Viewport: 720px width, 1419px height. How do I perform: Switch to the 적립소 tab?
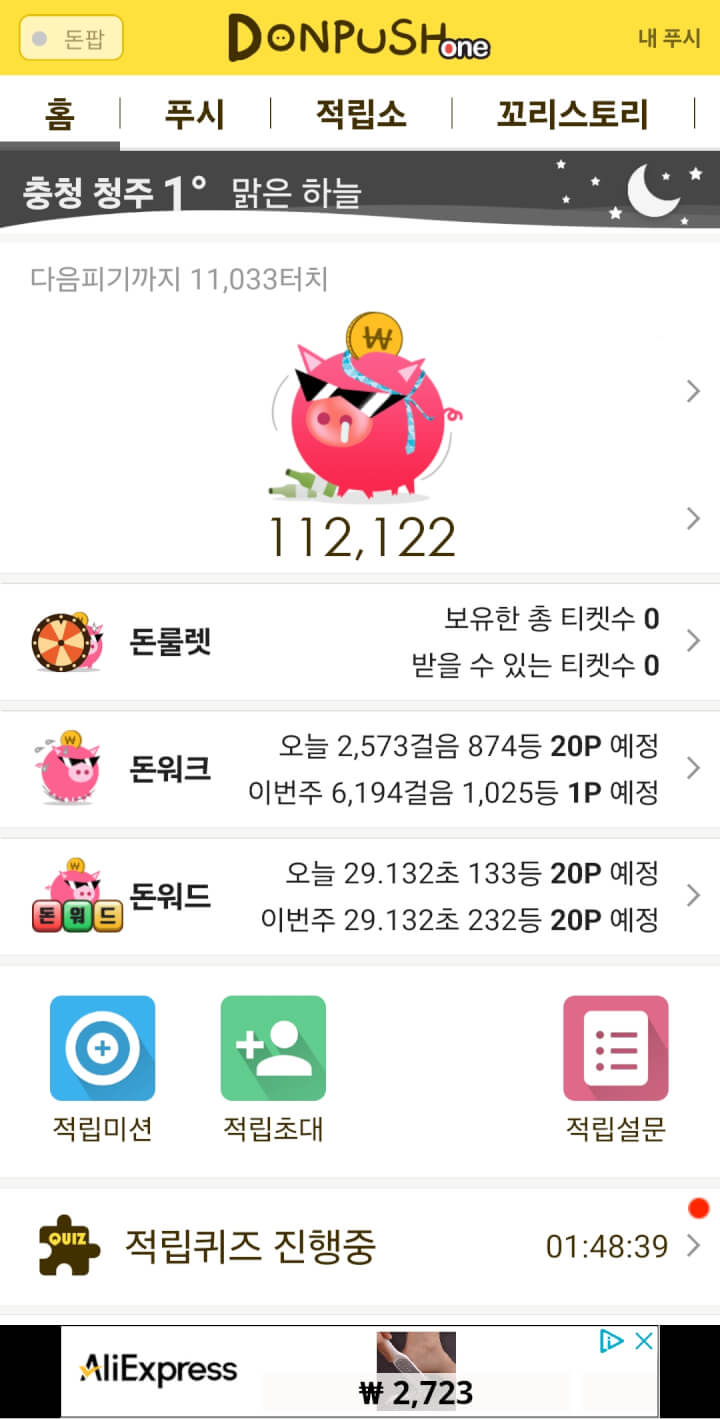coord(361,114)
